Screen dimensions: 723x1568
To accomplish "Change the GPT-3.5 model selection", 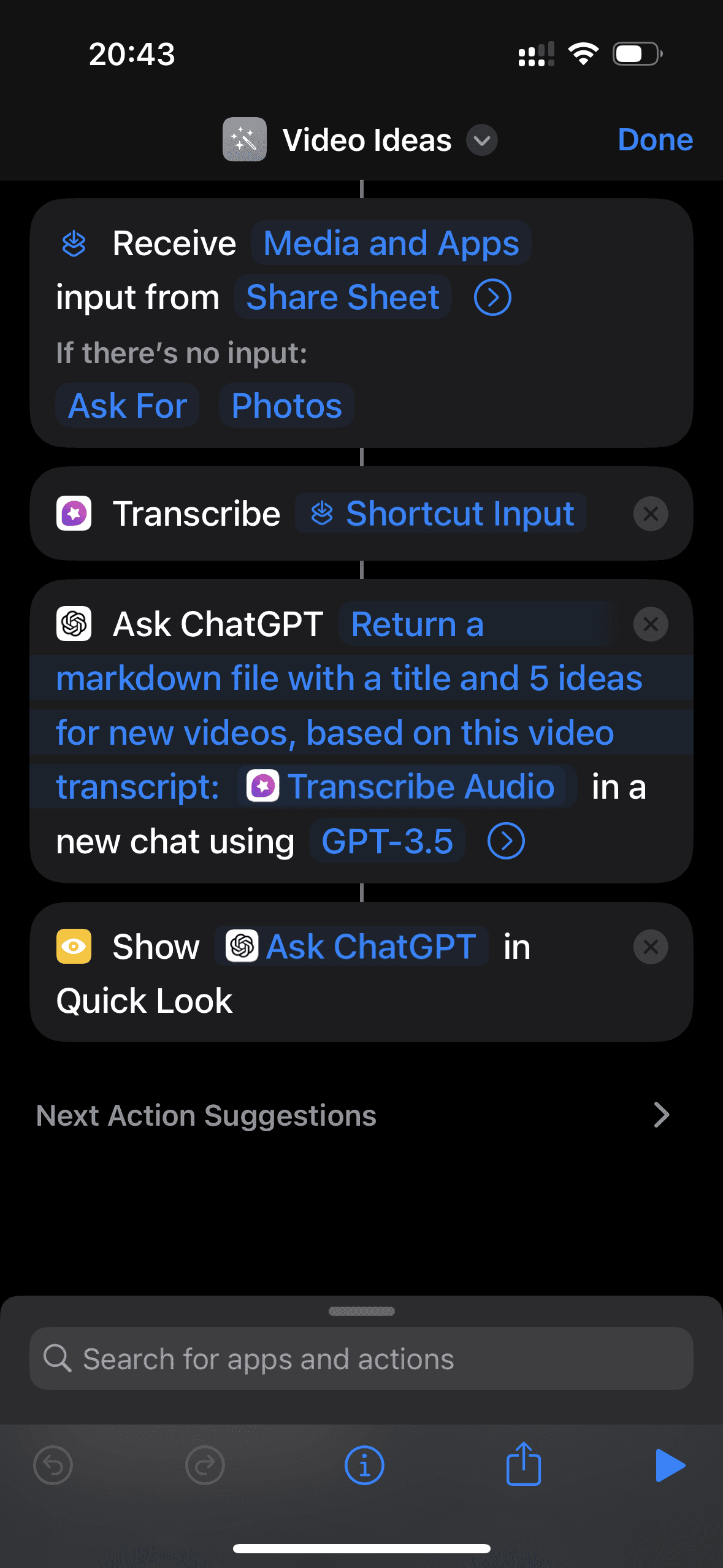I will pos(387,841).
